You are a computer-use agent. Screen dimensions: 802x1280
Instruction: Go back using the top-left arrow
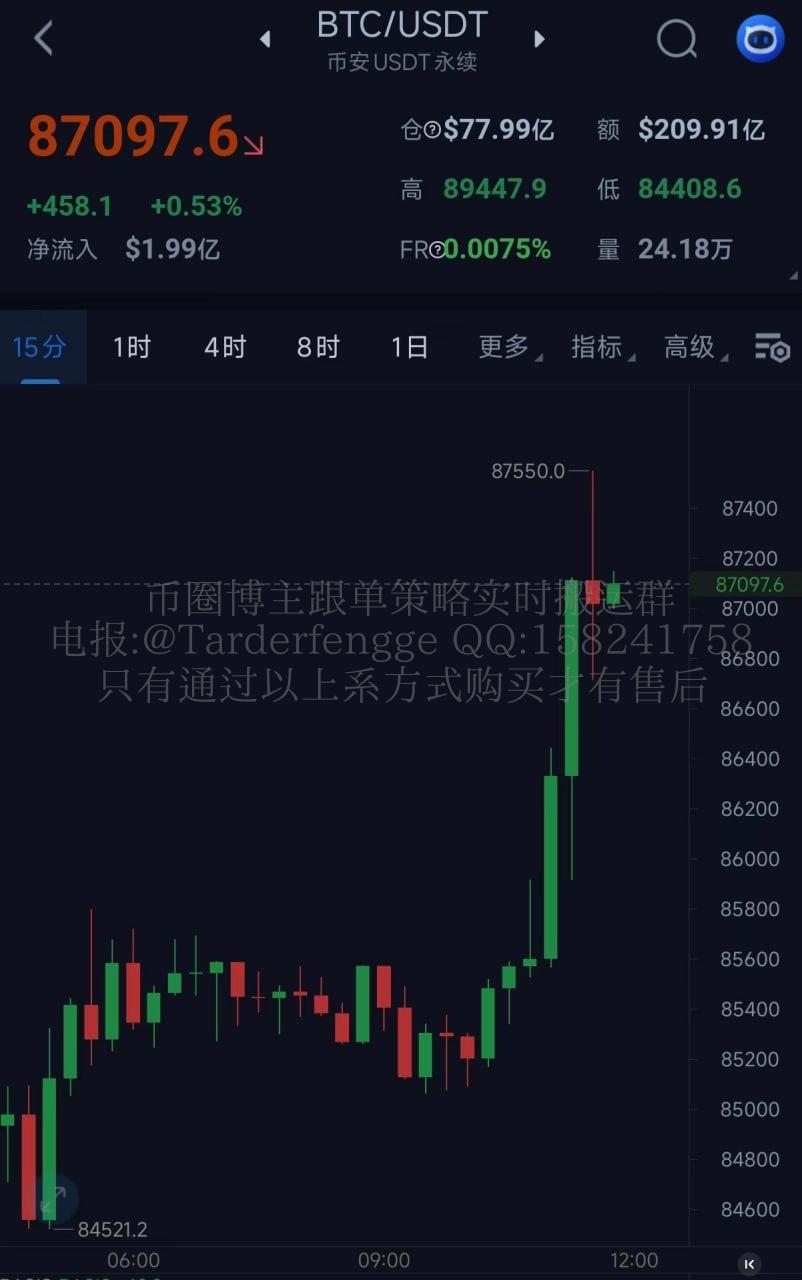pos(43,39)
